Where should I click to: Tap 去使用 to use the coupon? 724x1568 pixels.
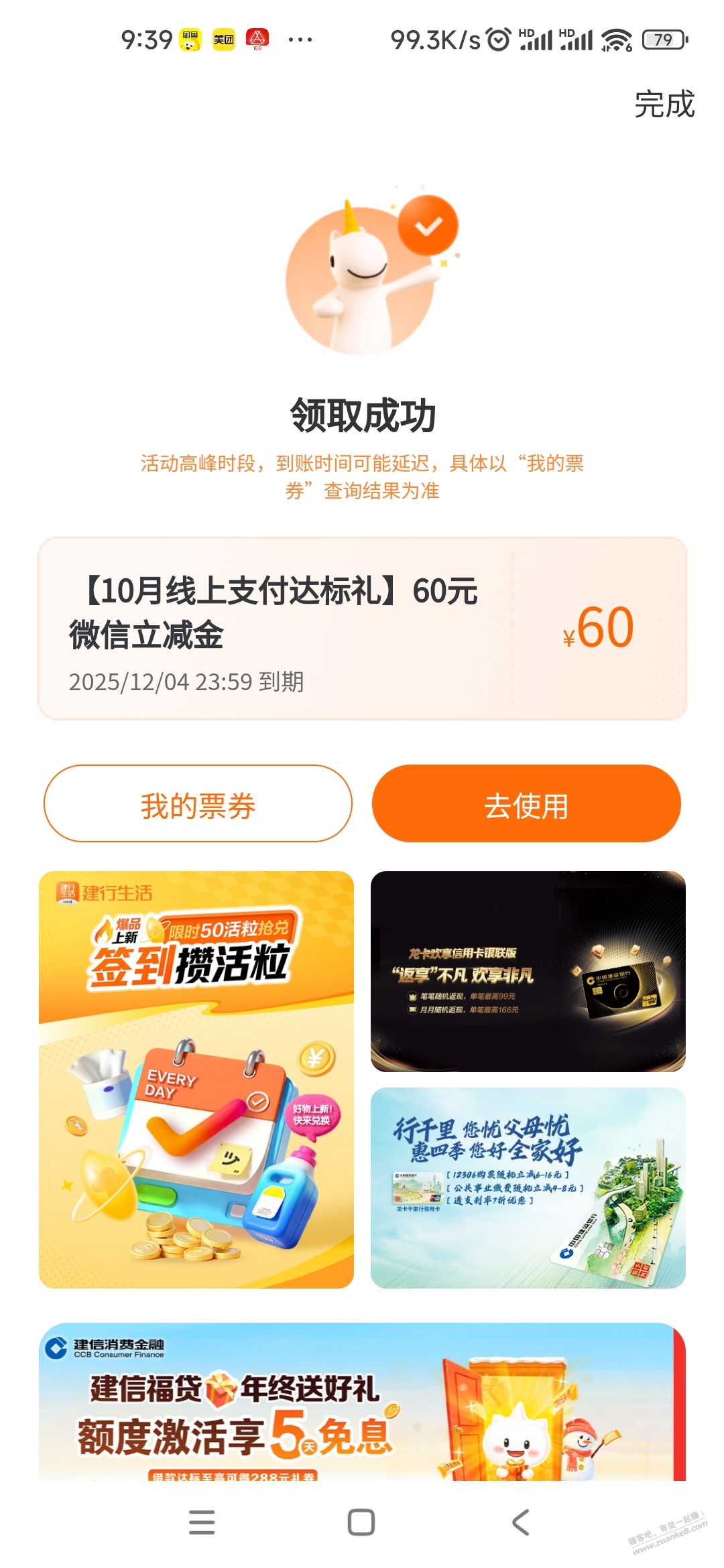tap(526, 804)
